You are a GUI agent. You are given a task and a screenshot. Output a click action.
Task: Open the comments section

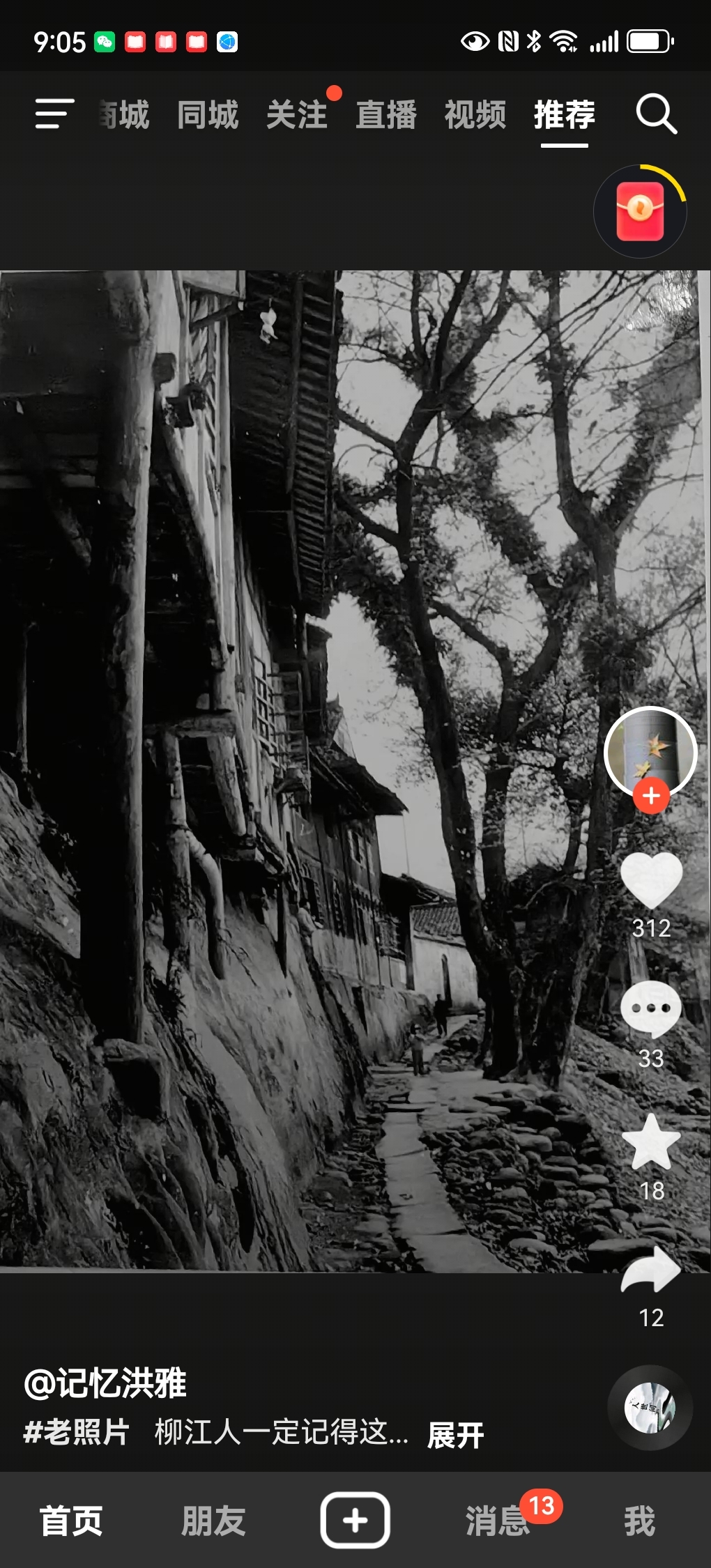pyautogui.click(x=651, y=1008)
